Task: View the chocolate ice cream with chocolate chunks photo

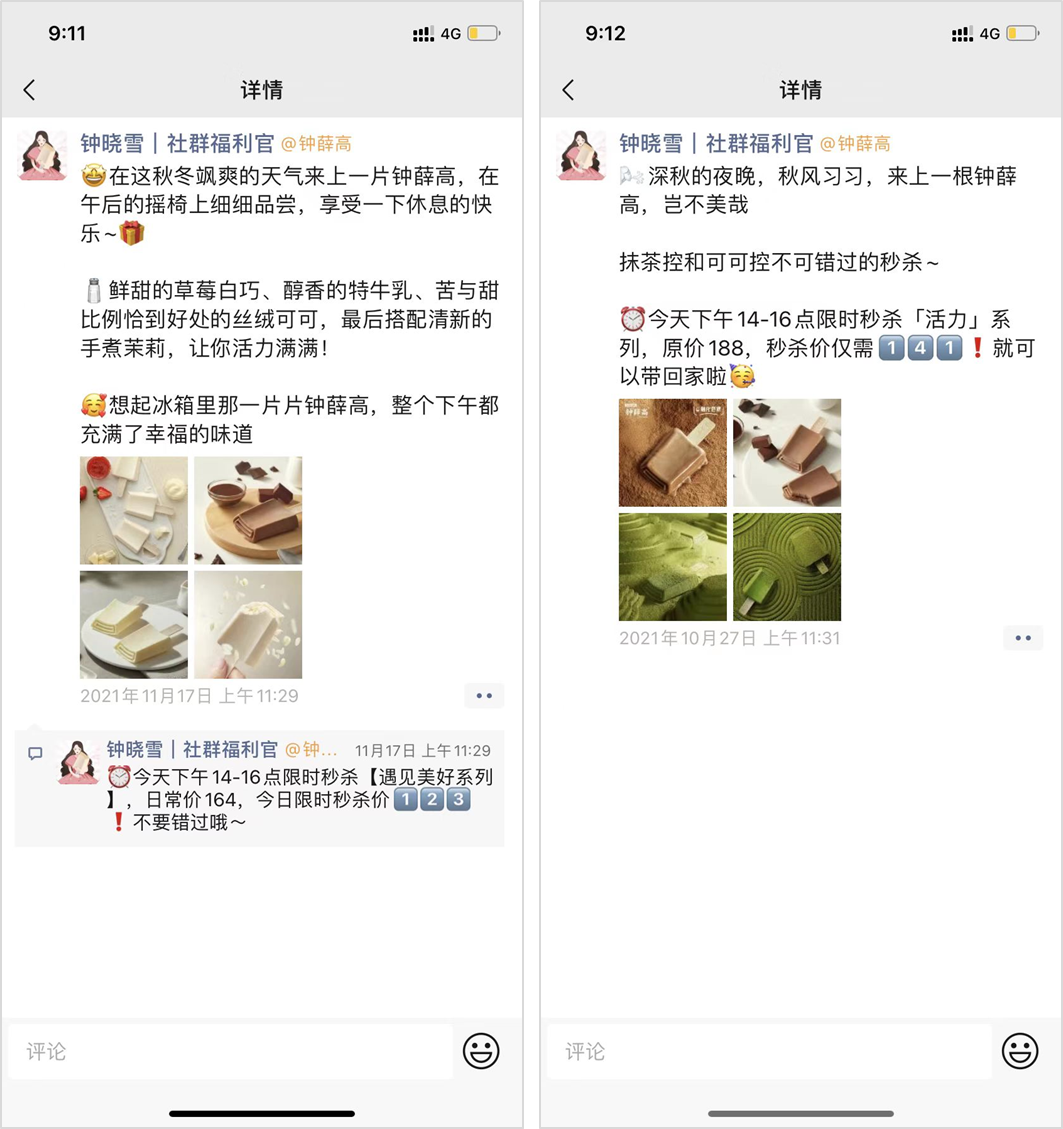Action: [787, 453]
